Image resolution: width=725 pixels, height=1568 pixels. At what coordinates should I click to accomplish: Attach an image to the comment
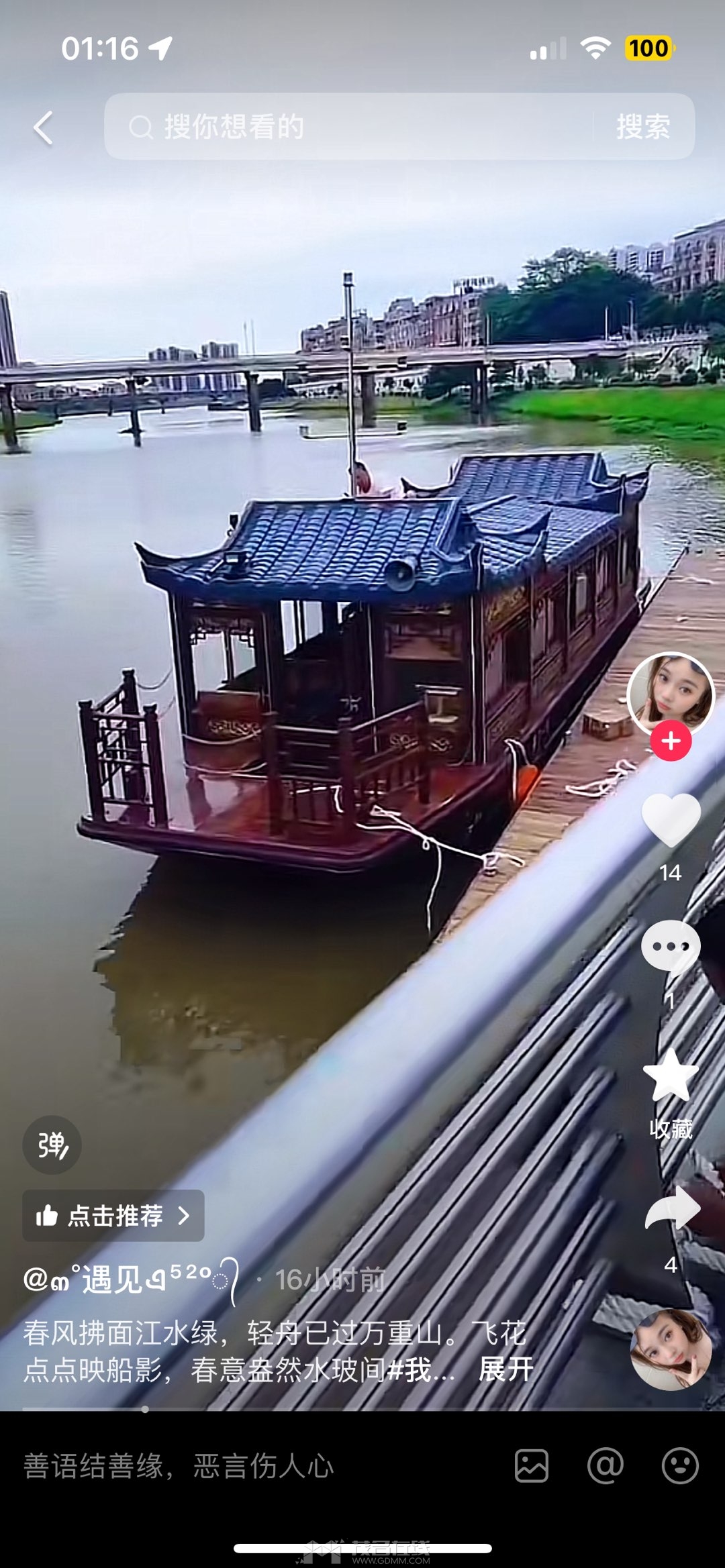coord(532,1466)
